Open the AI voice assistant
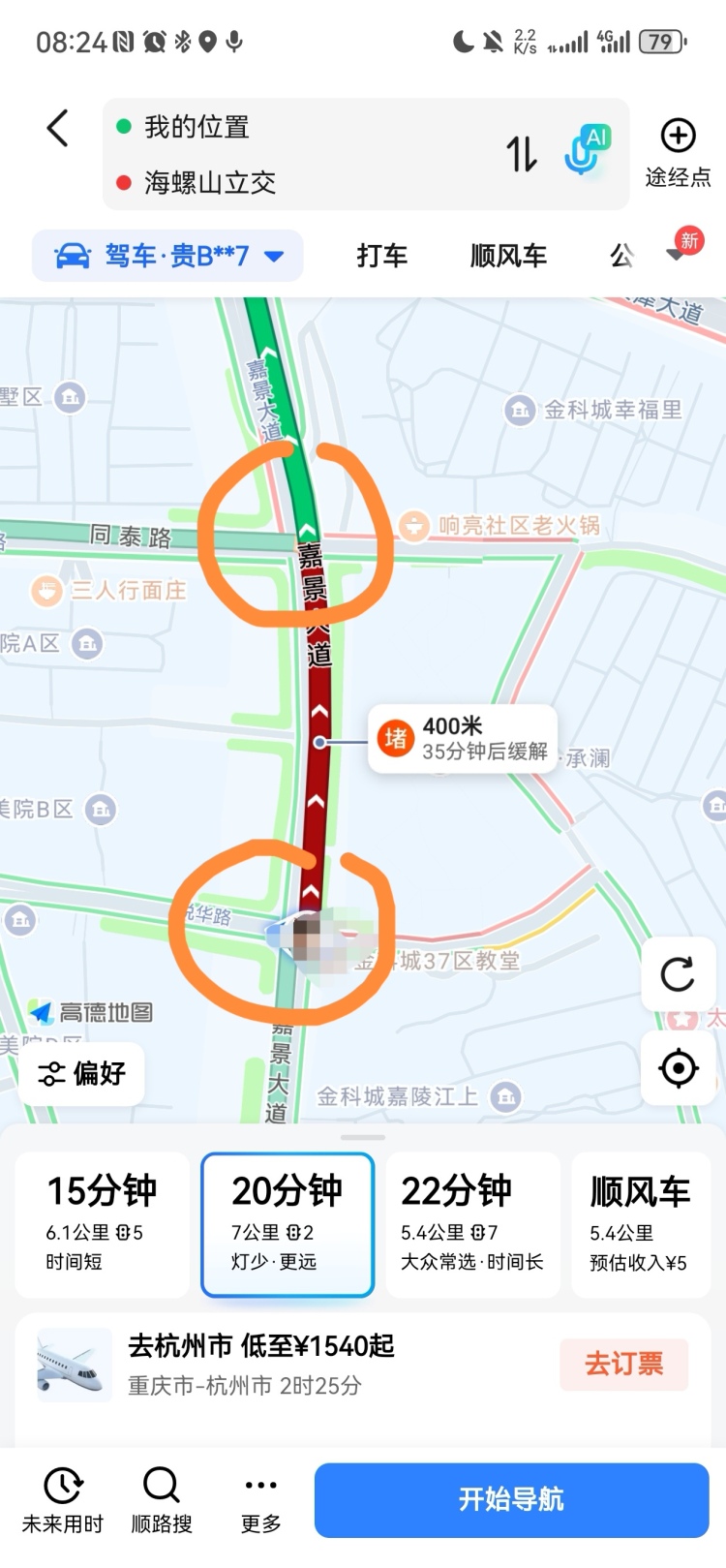The image size is (726, 1568). click(586, 150)
